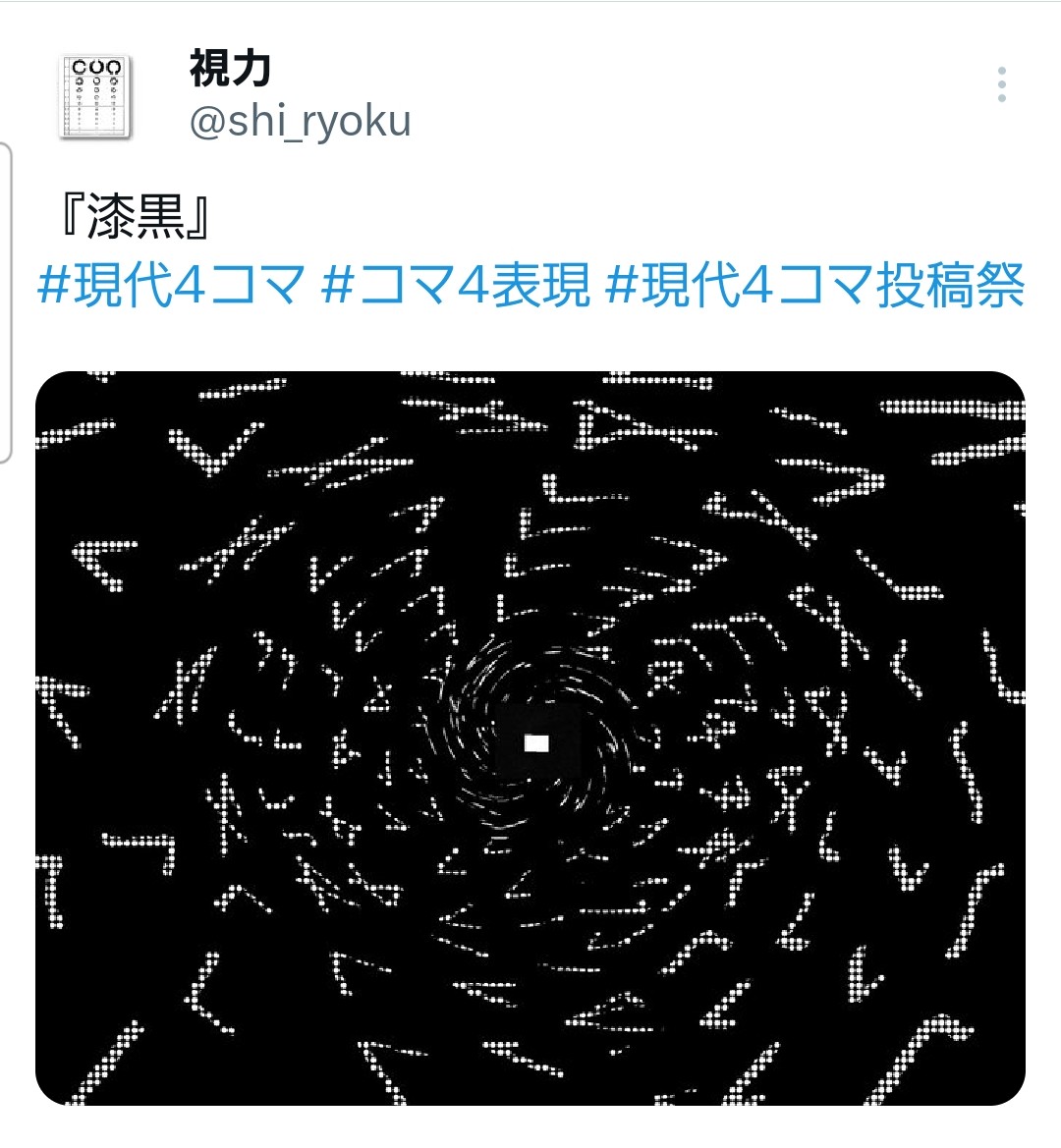Open hashtag #現代4コマ投稿祭
The height and width of the screenshot is (1148, 1061).
(815, 285)
